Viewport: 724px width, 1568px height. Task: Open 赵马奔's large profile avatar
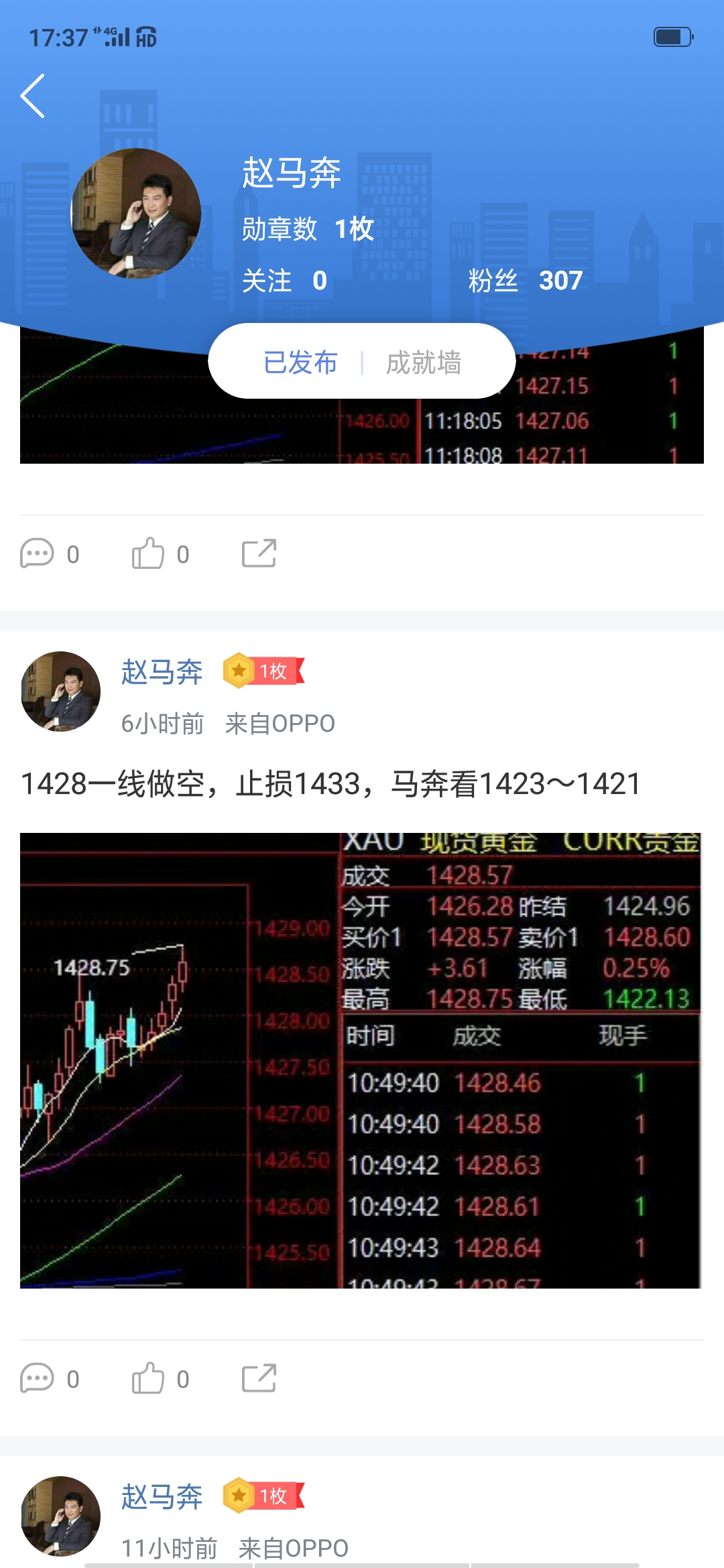(136, 213)
